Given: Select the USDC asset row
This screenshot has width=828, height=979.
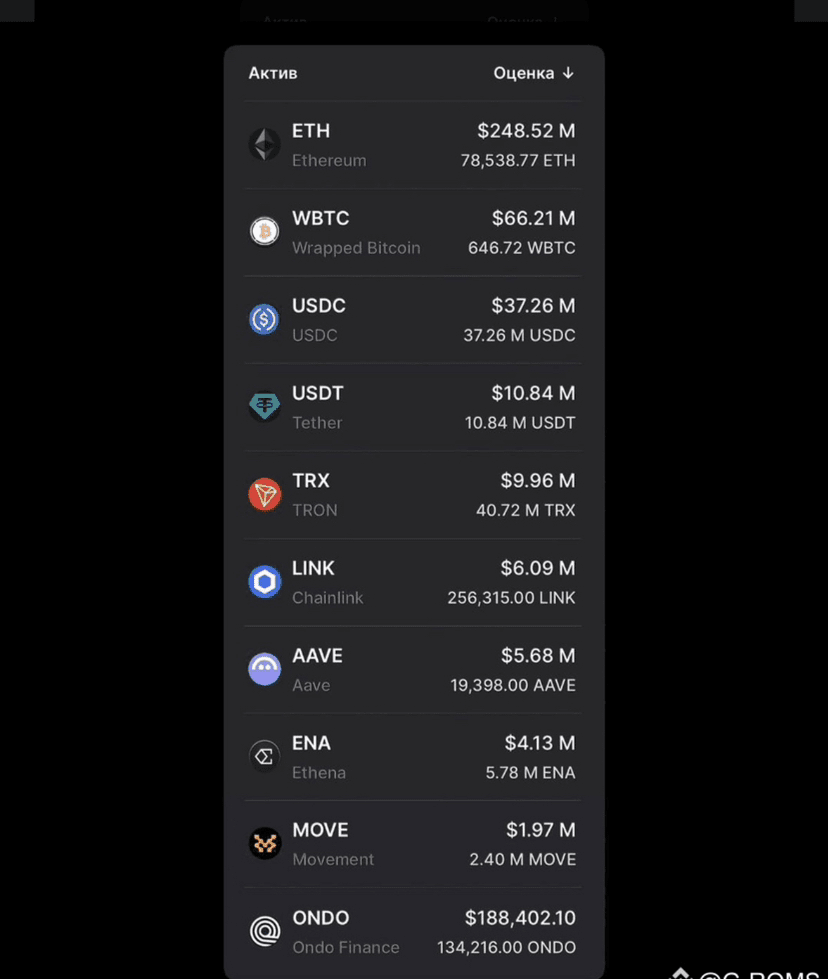Looking at the screenshot, I should pos(413,320).
